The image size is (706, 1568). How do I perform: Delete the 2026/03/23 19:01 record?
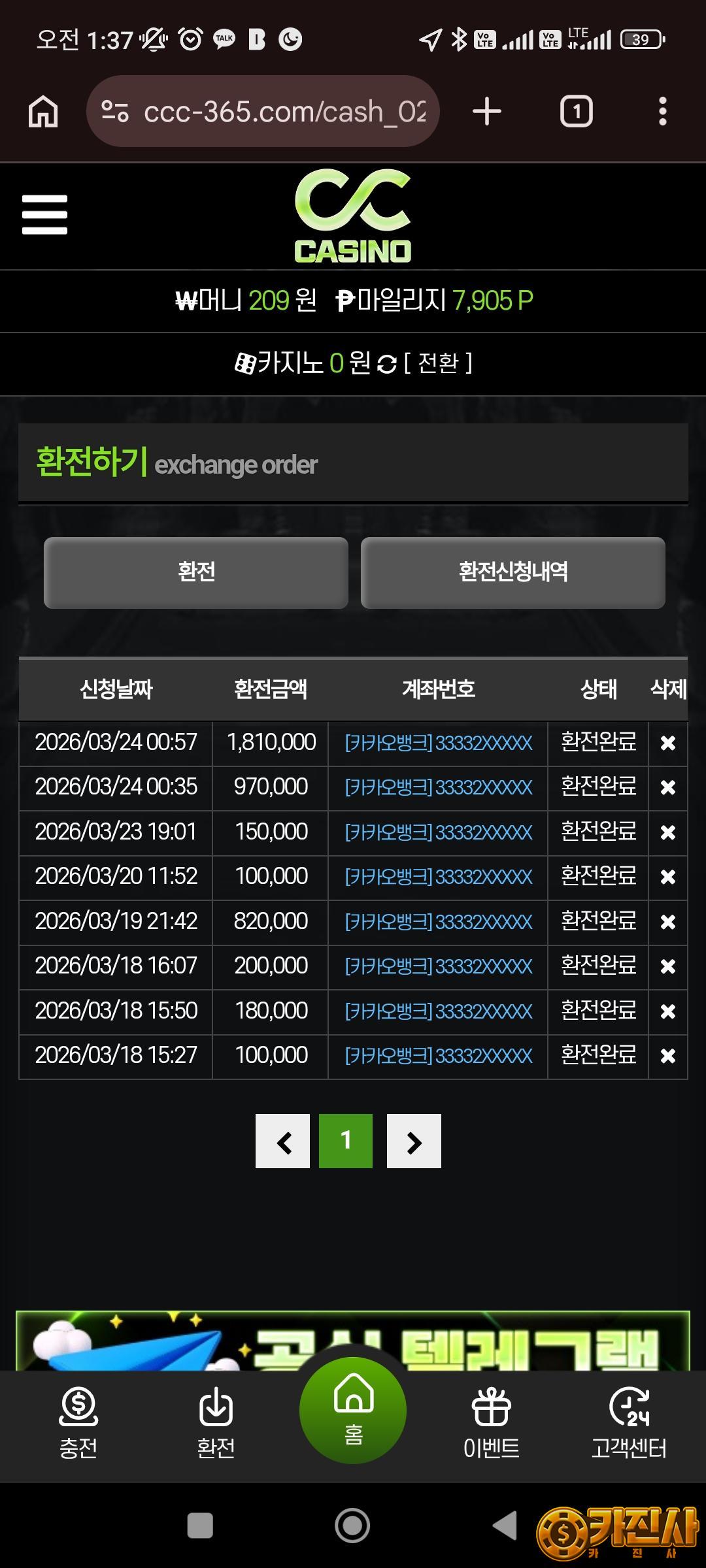tap(667, 832)
